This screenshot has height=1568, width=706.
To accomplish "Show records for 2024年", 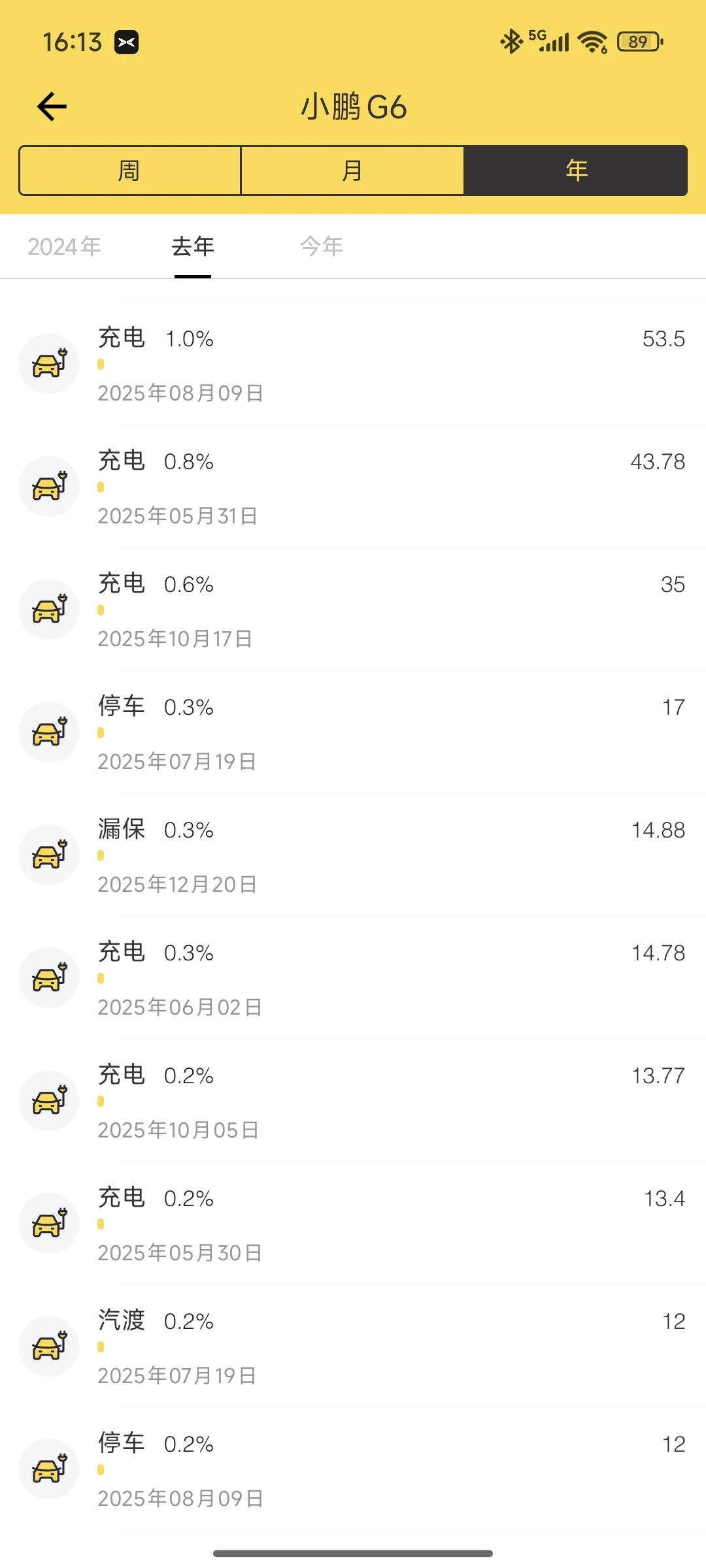I will tap(64, 246).
